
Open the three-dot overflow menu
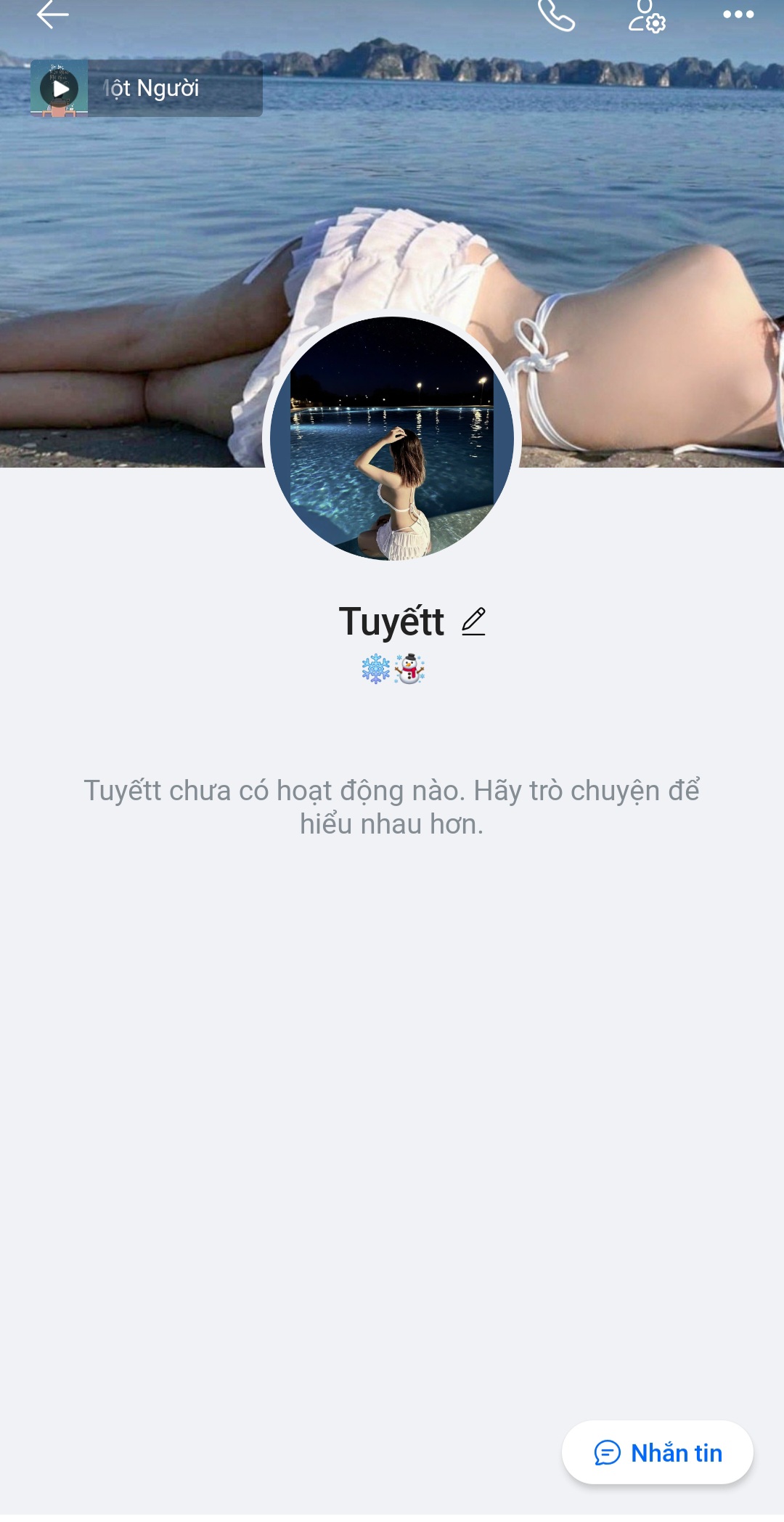pos(738,15)
